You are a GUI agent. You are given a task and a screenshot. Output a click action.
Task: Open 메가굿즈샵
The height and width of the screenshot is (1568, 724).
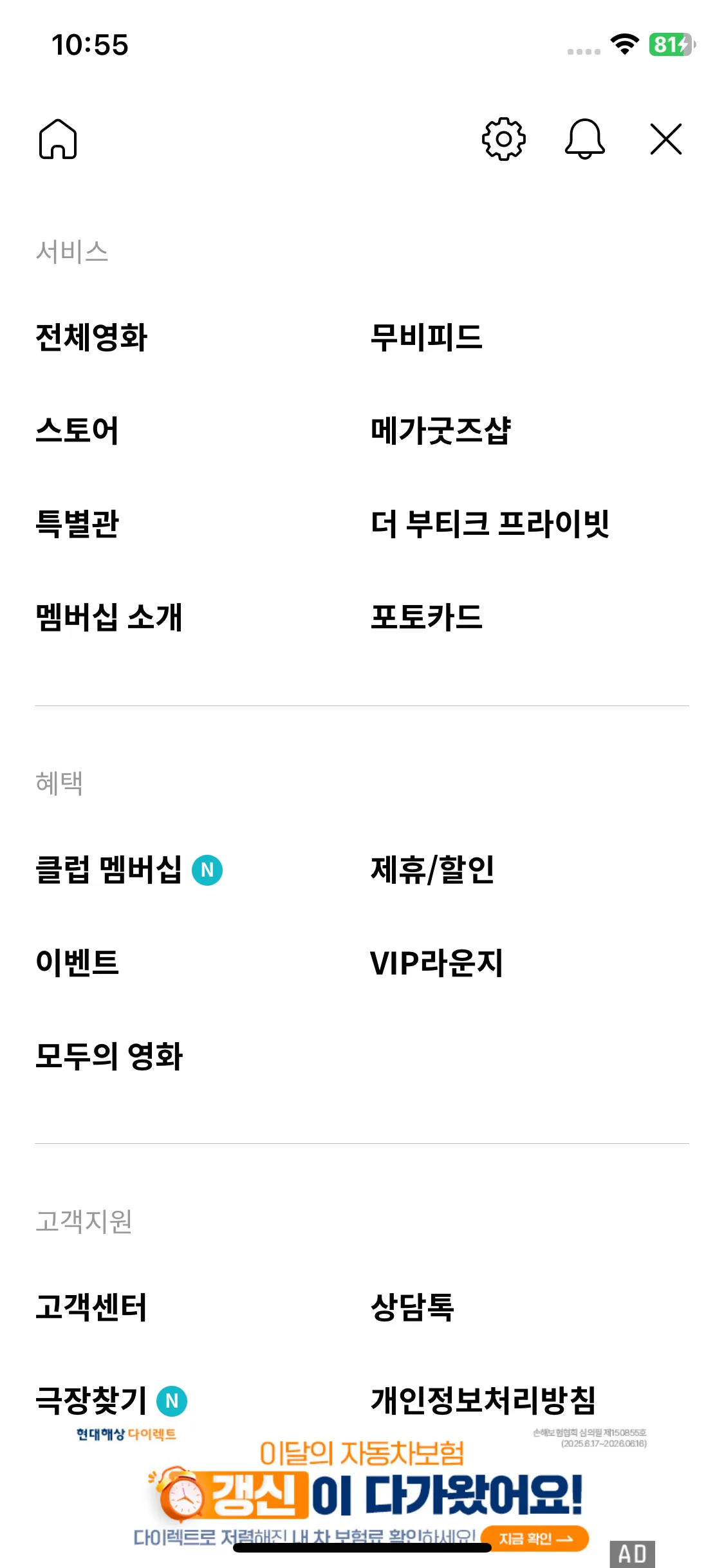pyautogui.click(x=441, y=431)
